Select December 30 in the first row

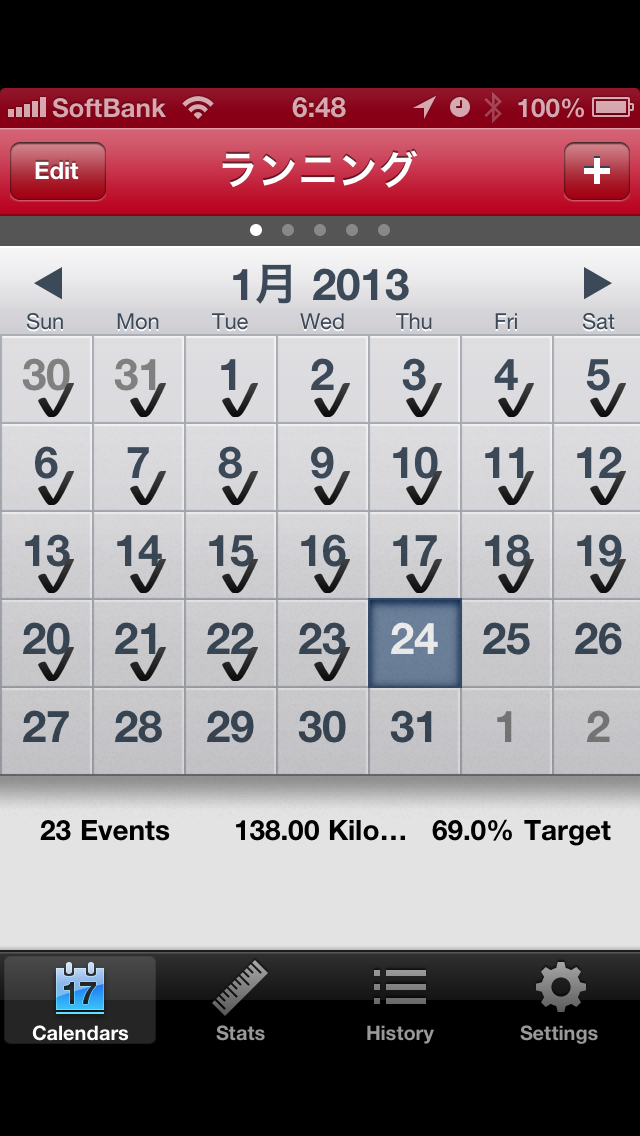[x=46, y=380]
